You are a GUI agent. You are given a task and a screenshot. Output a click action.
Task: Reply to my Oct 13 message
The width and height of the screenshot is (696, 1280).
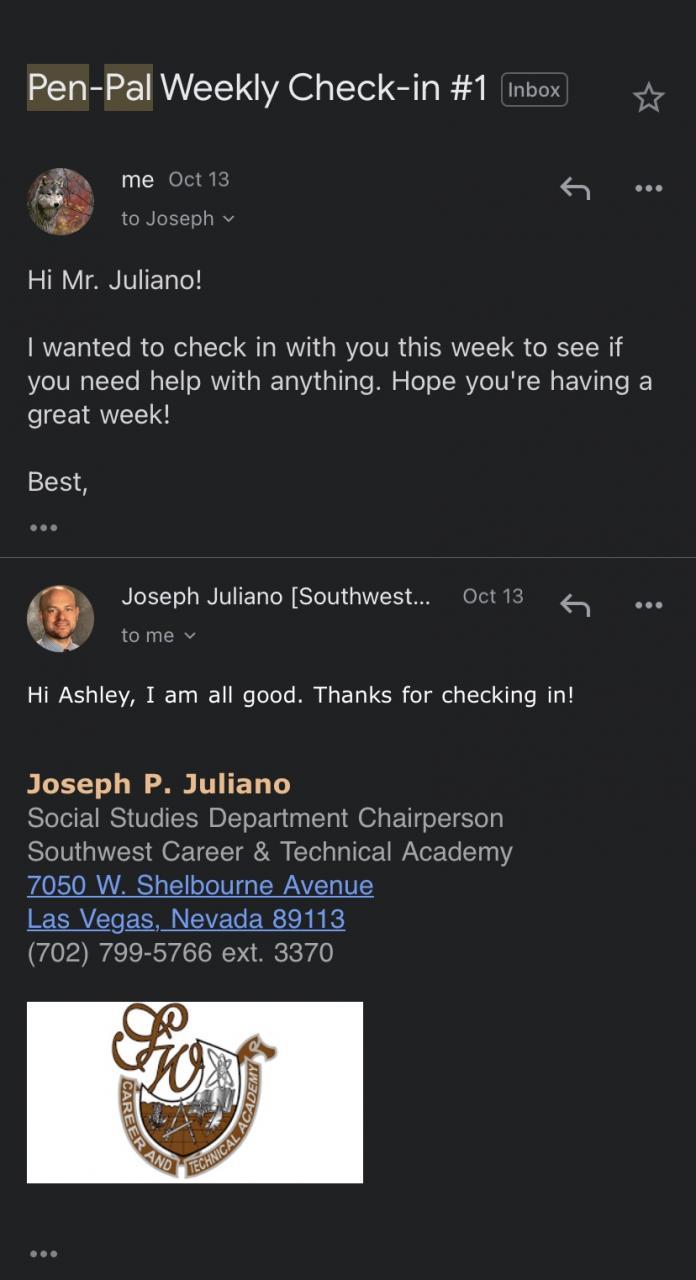tap(574, 187)
